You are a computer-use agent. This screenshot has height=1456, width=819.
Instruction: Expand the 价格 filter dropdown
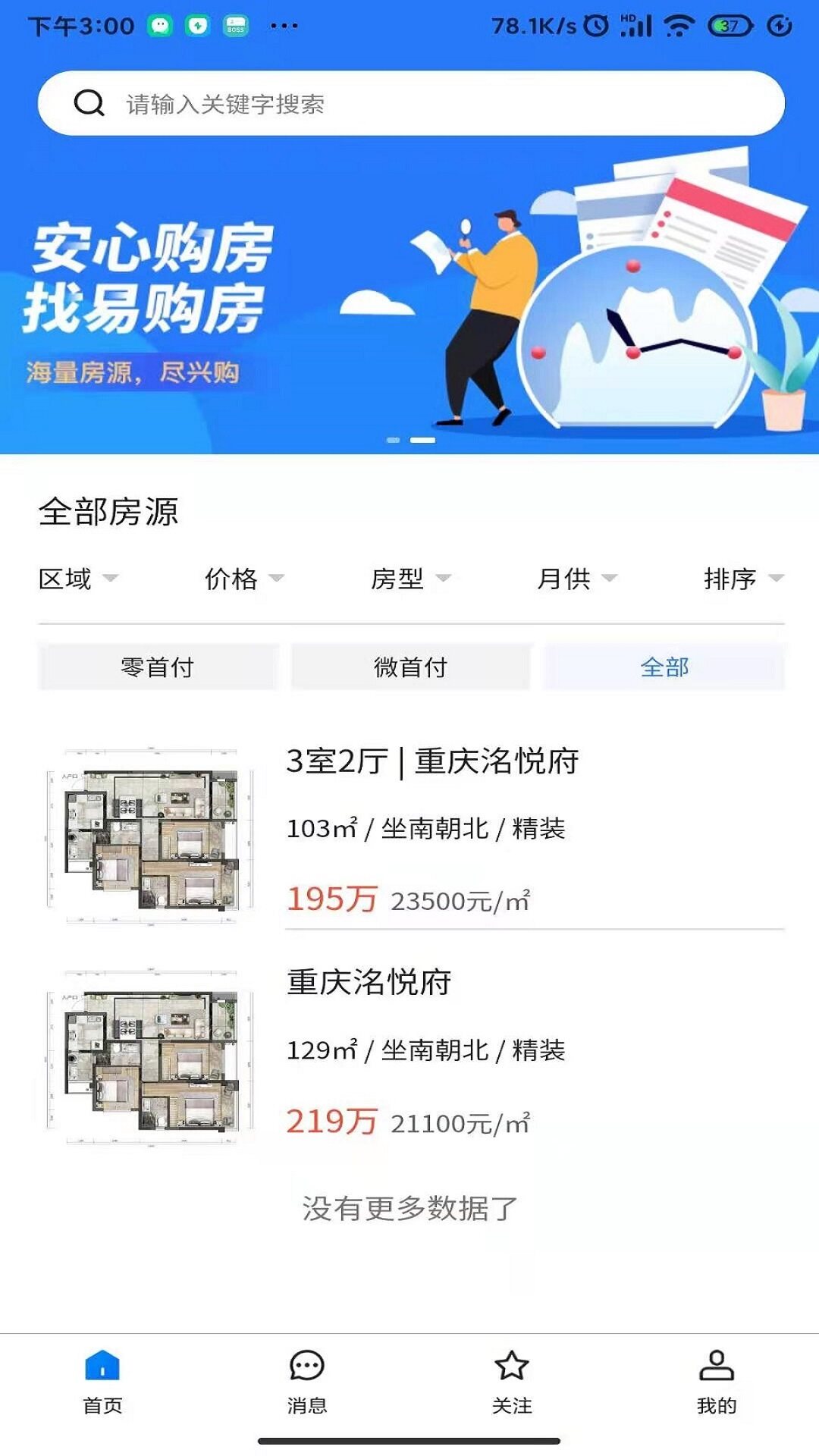[x=244, y=579]
